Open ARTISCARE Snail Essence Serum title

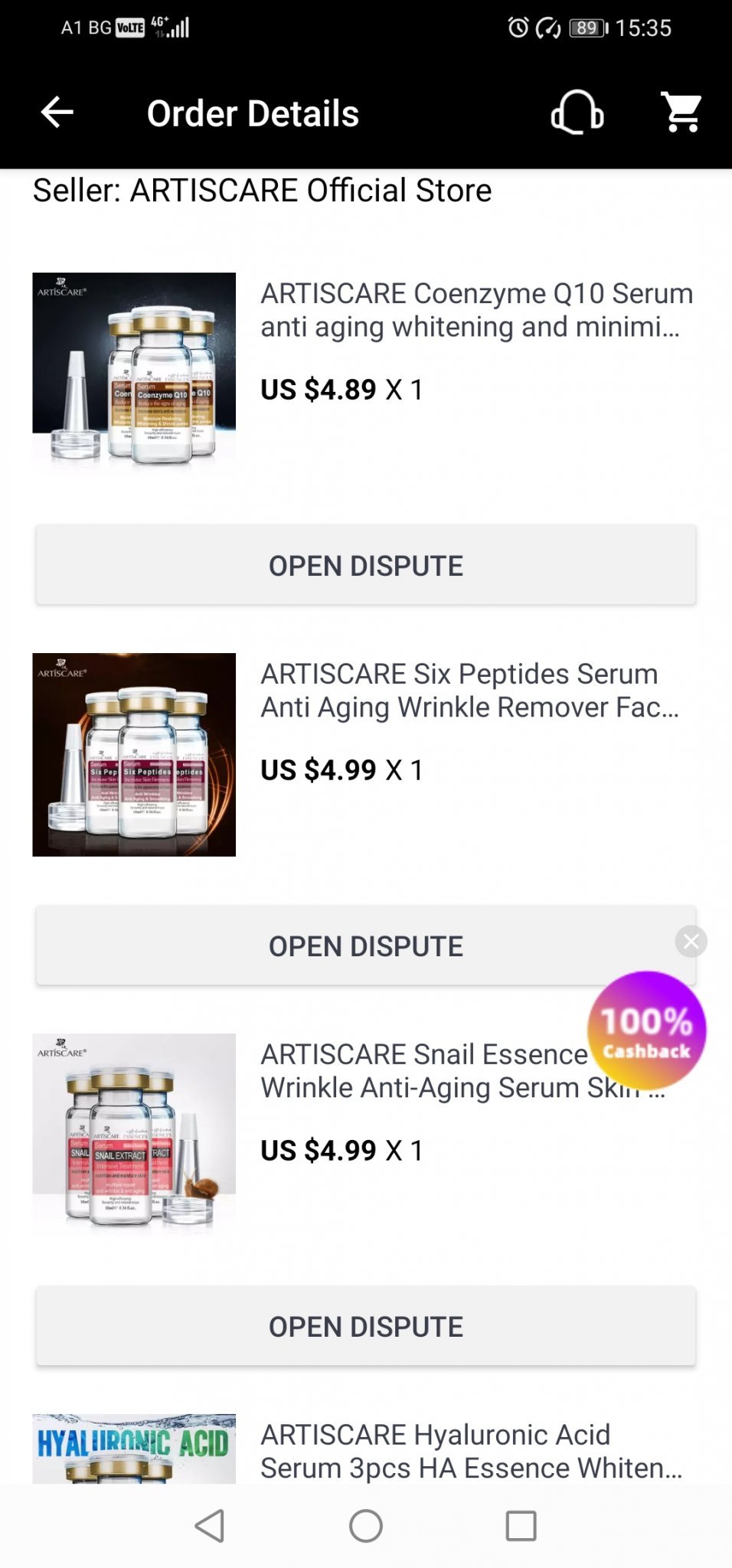(x=425, y=1070)
